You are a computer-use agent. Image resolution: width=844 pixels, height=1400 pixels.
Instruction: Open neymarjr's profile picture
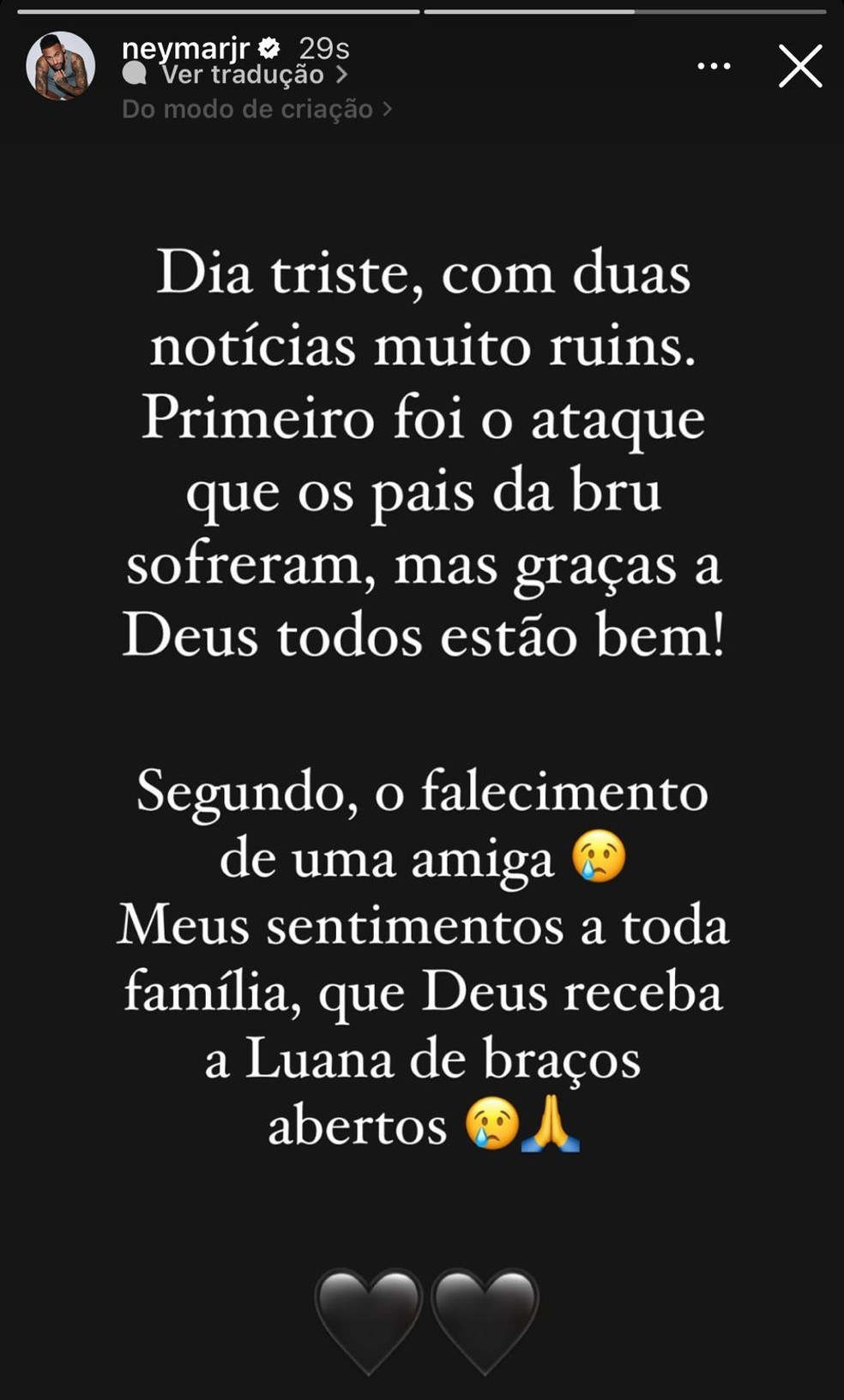click(60, 67)
